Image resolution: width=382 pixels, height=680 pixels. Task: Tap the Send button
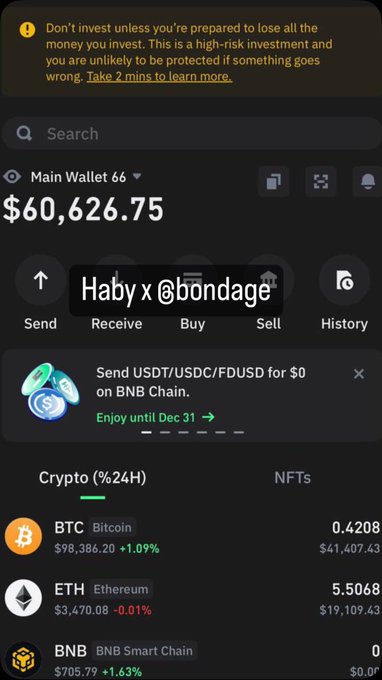(40, 293)
